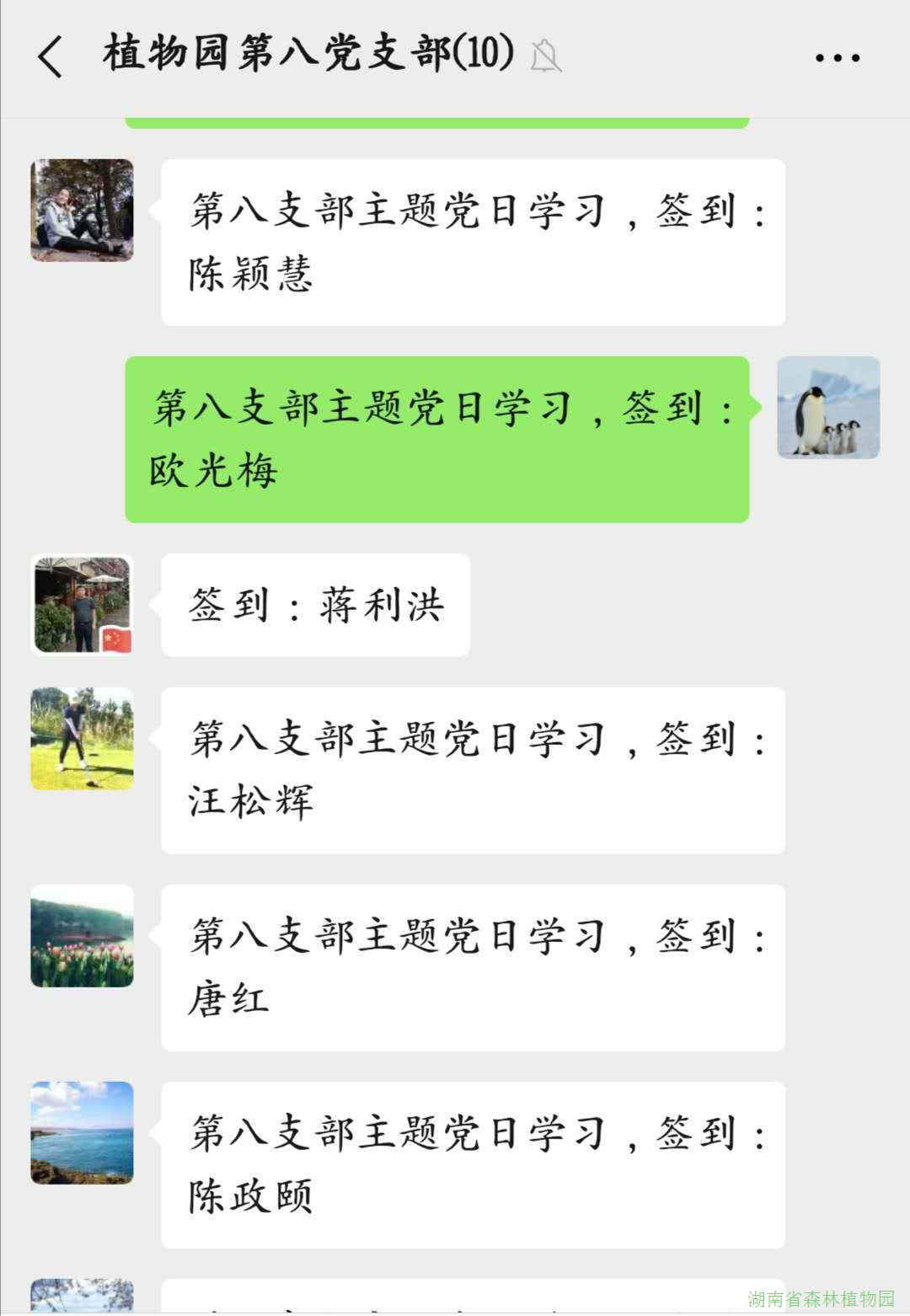910x1316 pixels.
Task: Tap the tulip avatar beside 唐红's message
Action: (x=82, y=936)
